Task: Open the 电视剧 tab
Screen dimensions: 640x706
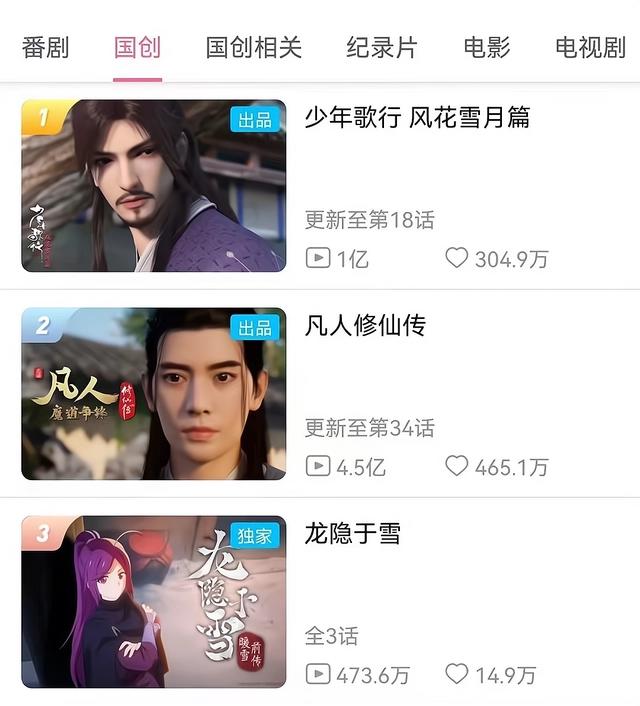Action: point(590,47)
